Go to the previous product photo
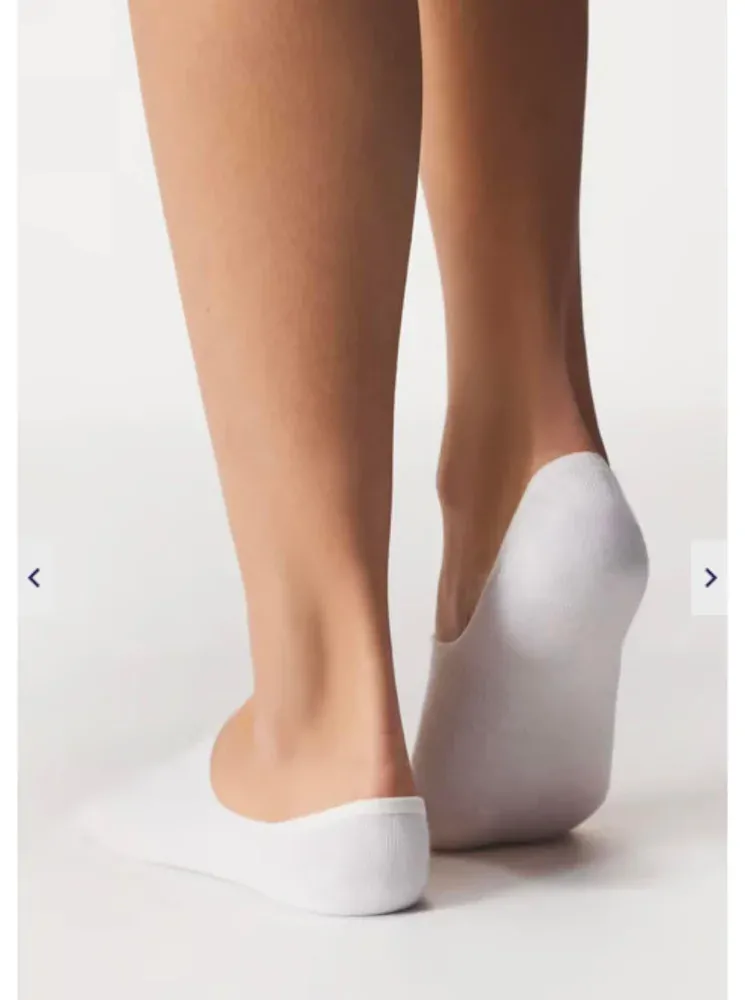Screen dimensions: 745x1000 (35, 577)
